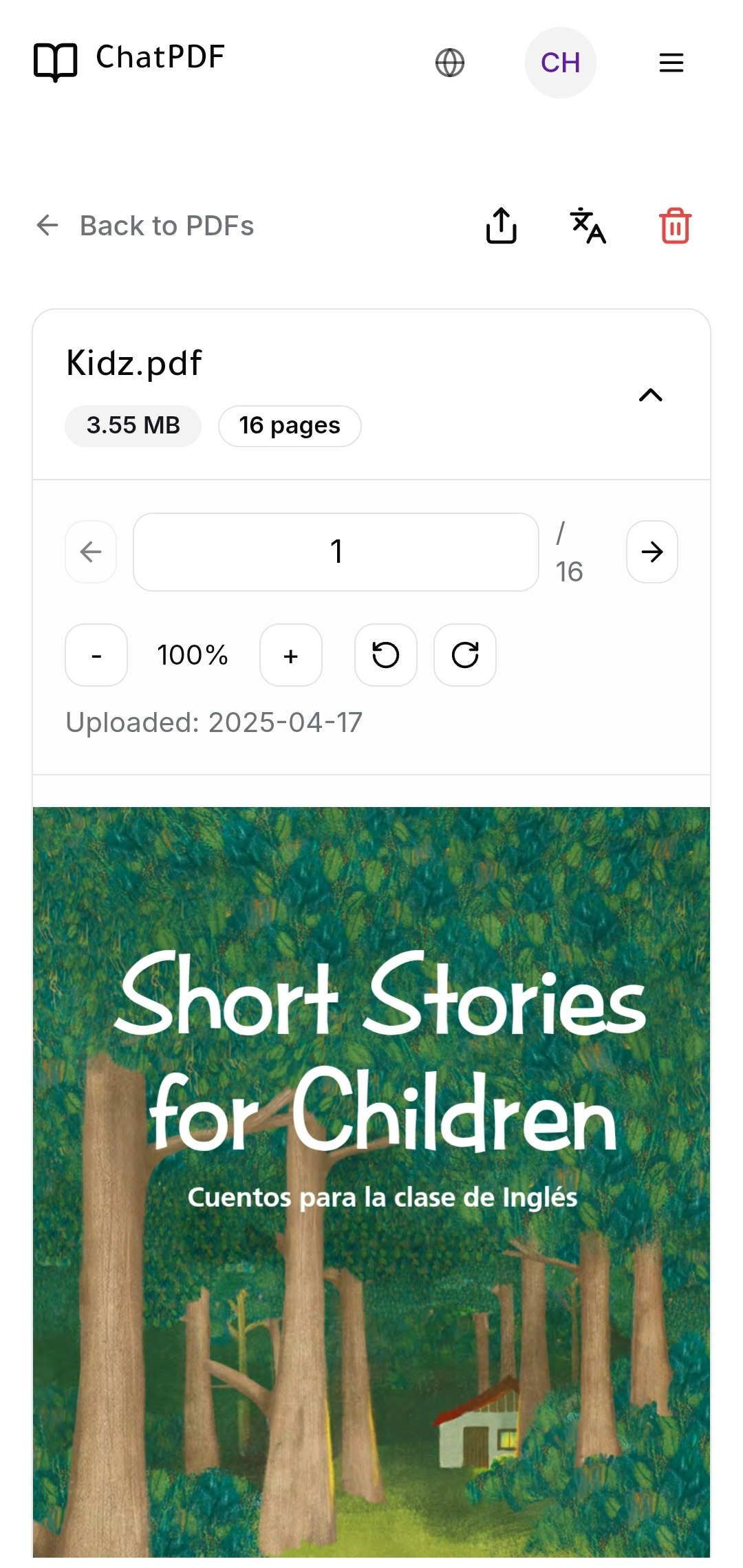Open the ChatPDF home logo
Image resolution: width=743 pixels, height=1568 pixels.
tap(129, 61)
